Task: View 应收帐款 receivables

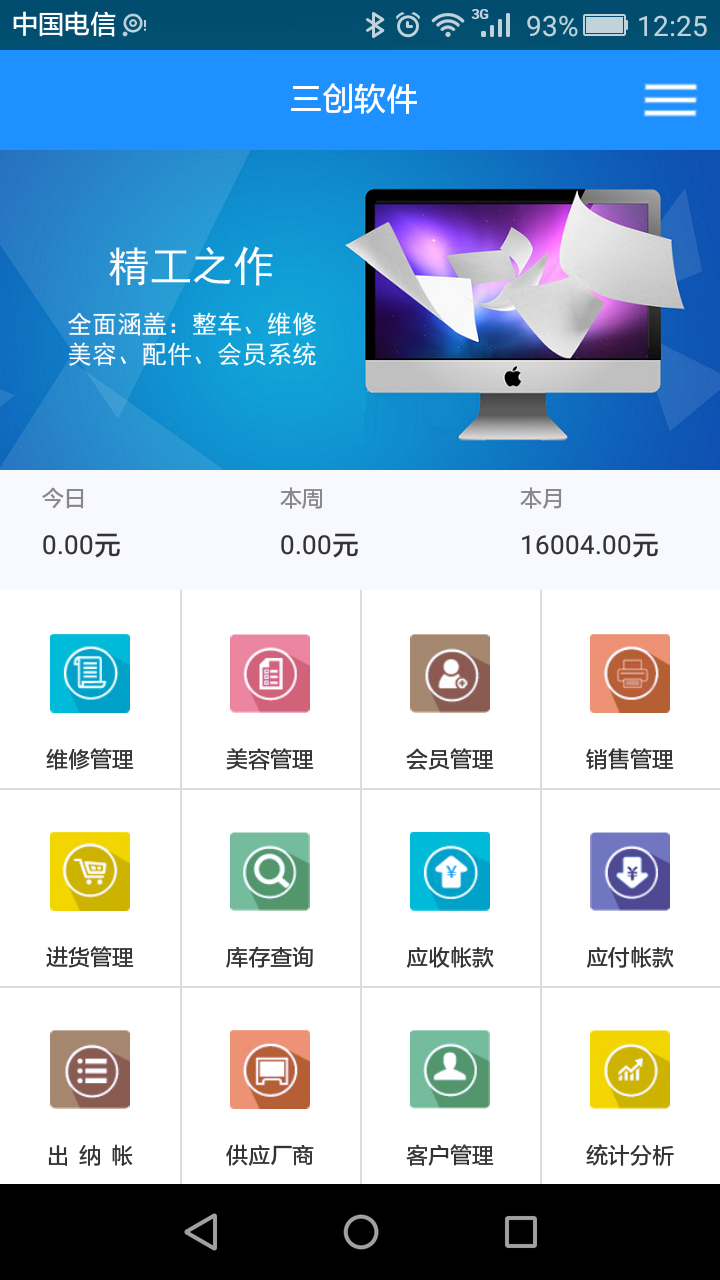Action: pyautogui.click(x=450, y=888)
